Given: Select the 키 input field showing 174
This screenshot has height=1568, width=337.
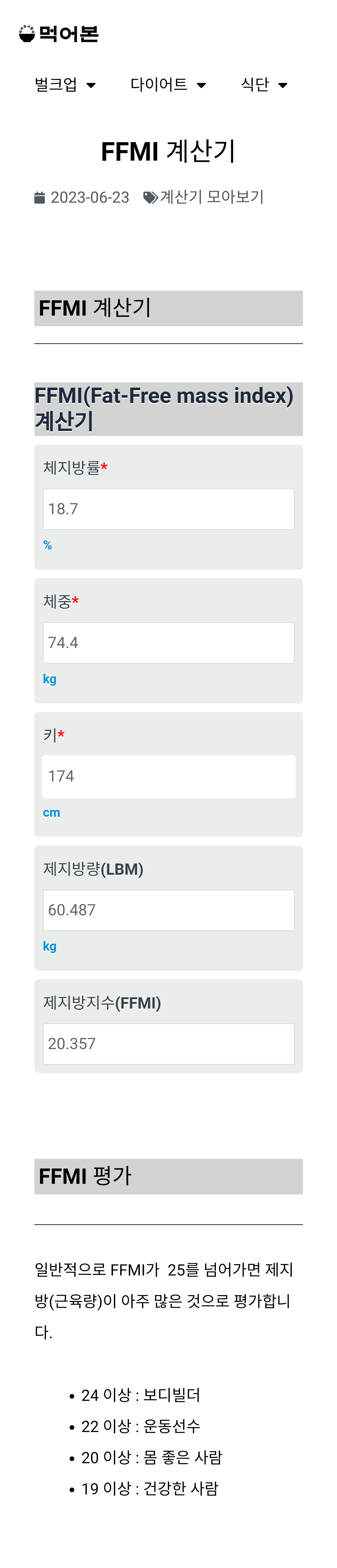Looking at the screenshot, I should [168, 777].
